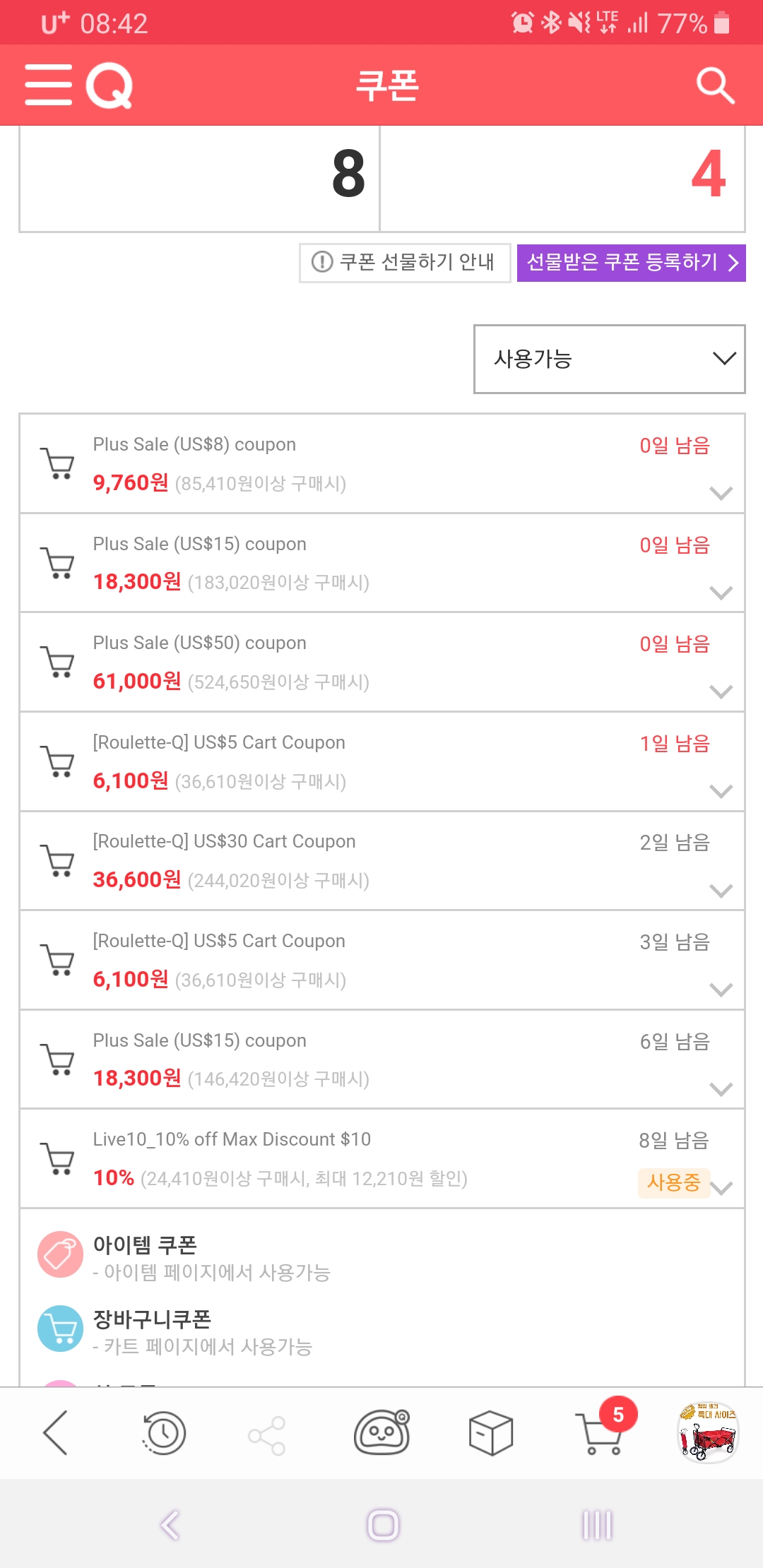763x1568 pixels.
Task: Tap 선물받은 쿠폰 등록하기
Action: [631, 263]
